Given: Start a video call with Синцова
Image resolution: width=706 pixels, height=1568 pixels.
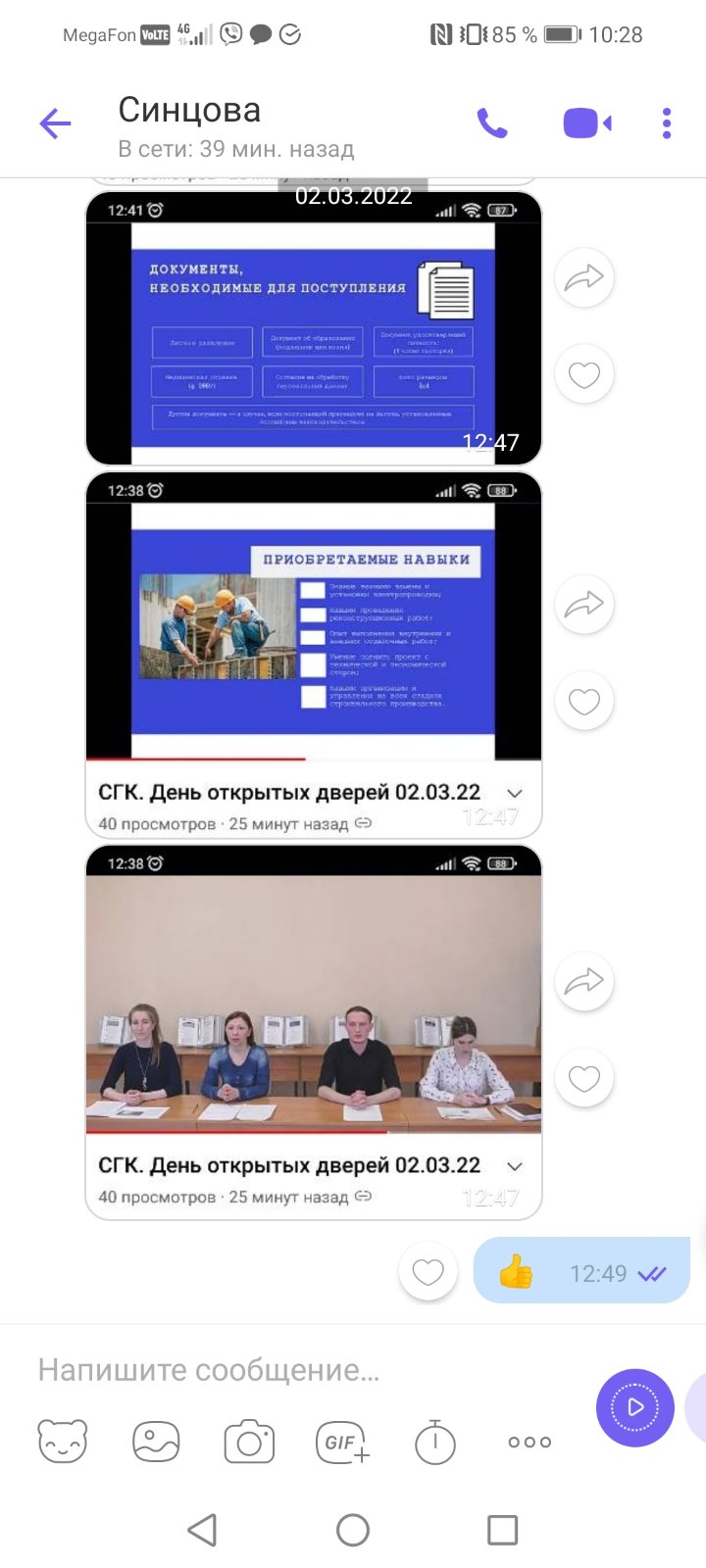Looking at the screenshot, I should [587, 123].
